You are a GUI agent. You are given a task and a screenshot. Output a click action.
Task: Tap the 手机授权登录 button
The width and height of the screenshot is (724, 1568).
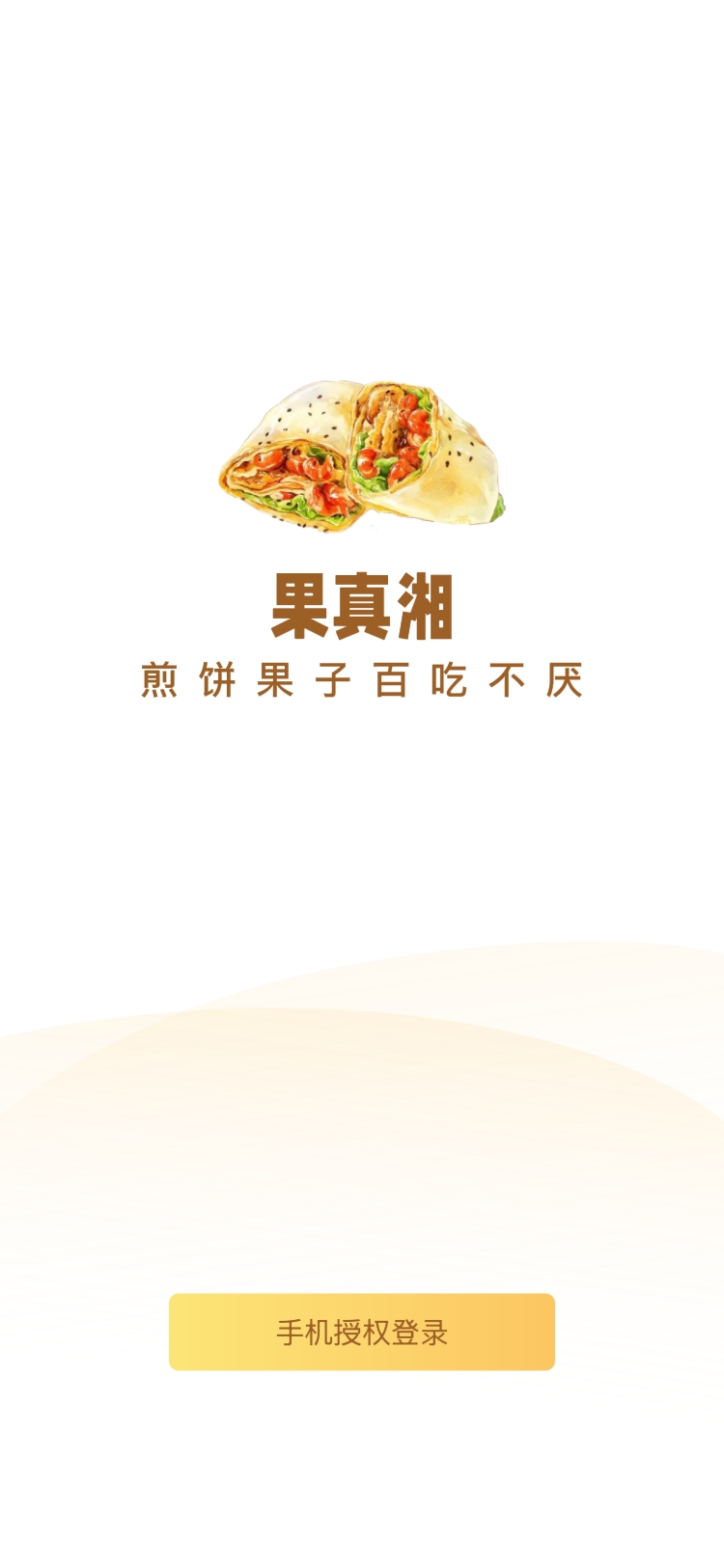coord(362,1332)
